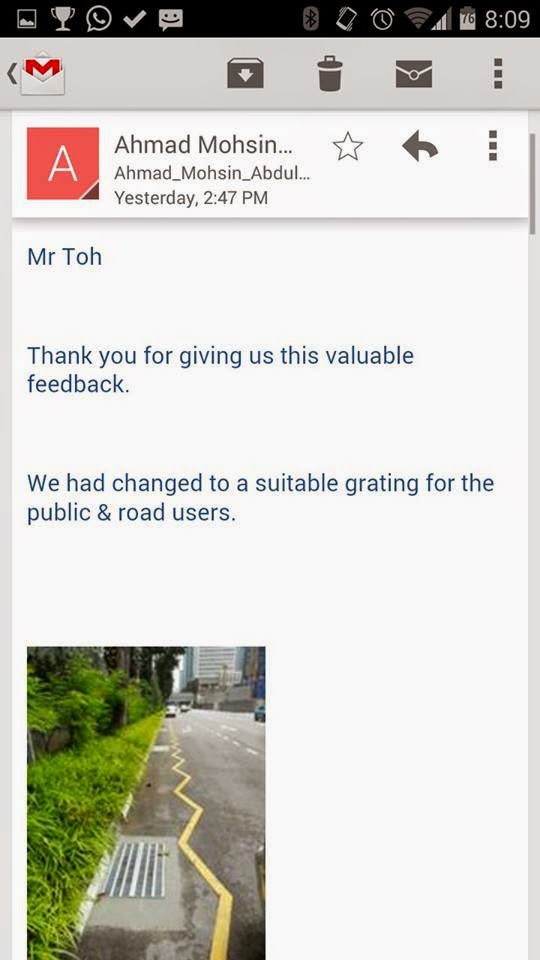
Task: Star the message from Ahmad Mohsin
Action: tap(348, 148)
